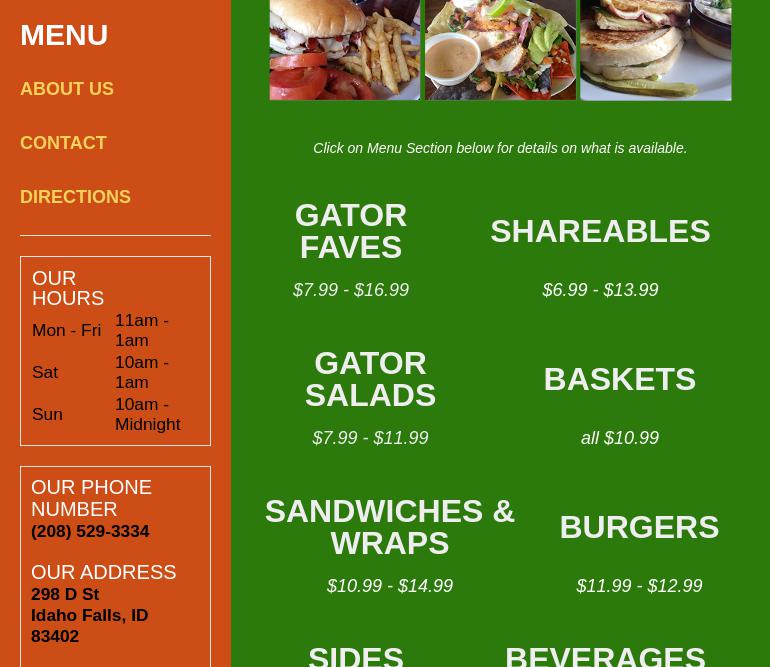This screenshot has height=667, width=770.
Task: Open the Directions link
Action: click(75, 197)
